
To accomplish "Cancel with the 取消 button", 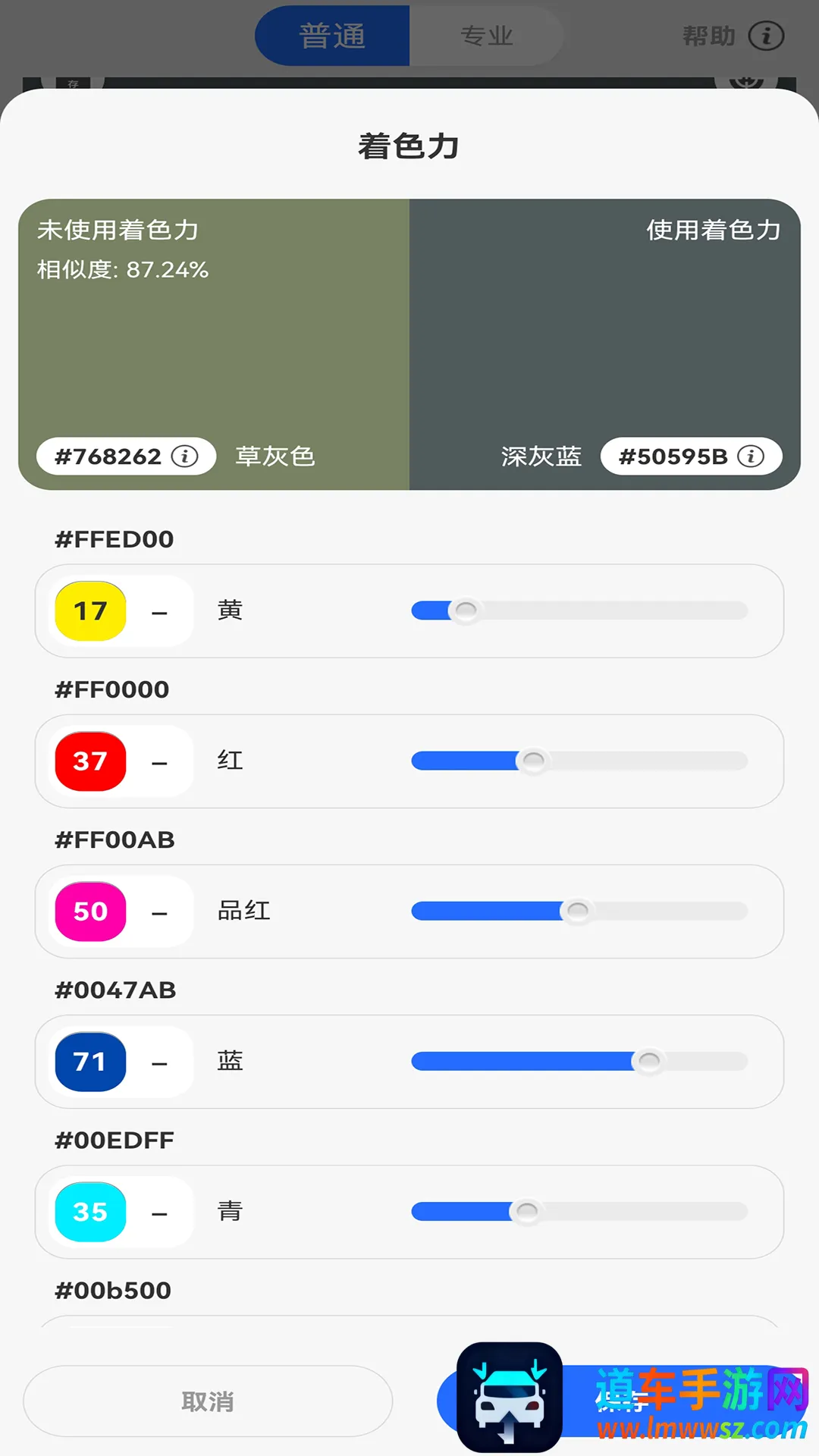I will (x=208, y=1401).
